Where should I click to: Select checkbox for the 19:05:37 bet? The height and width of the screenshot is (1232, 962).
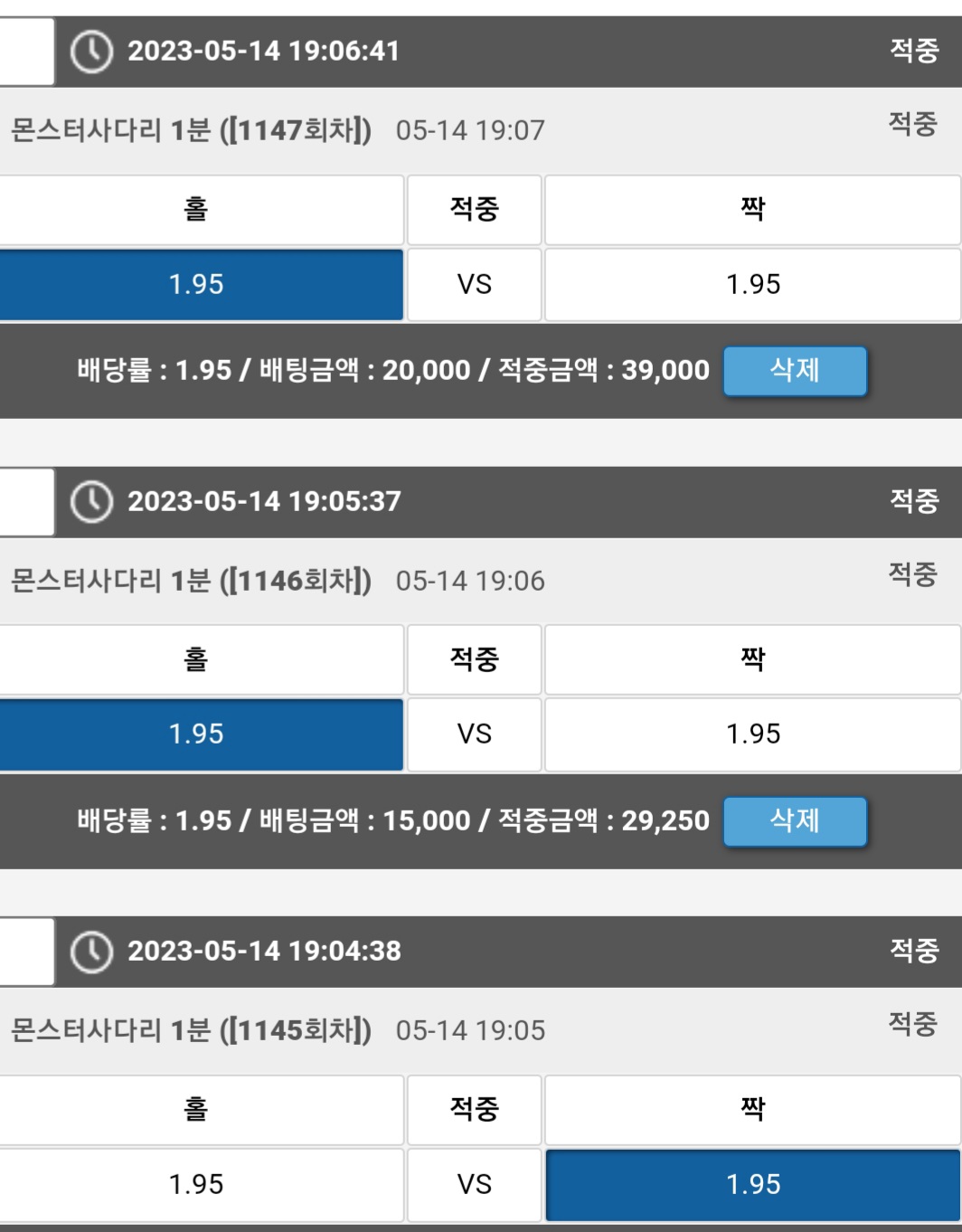click(25, 502)
